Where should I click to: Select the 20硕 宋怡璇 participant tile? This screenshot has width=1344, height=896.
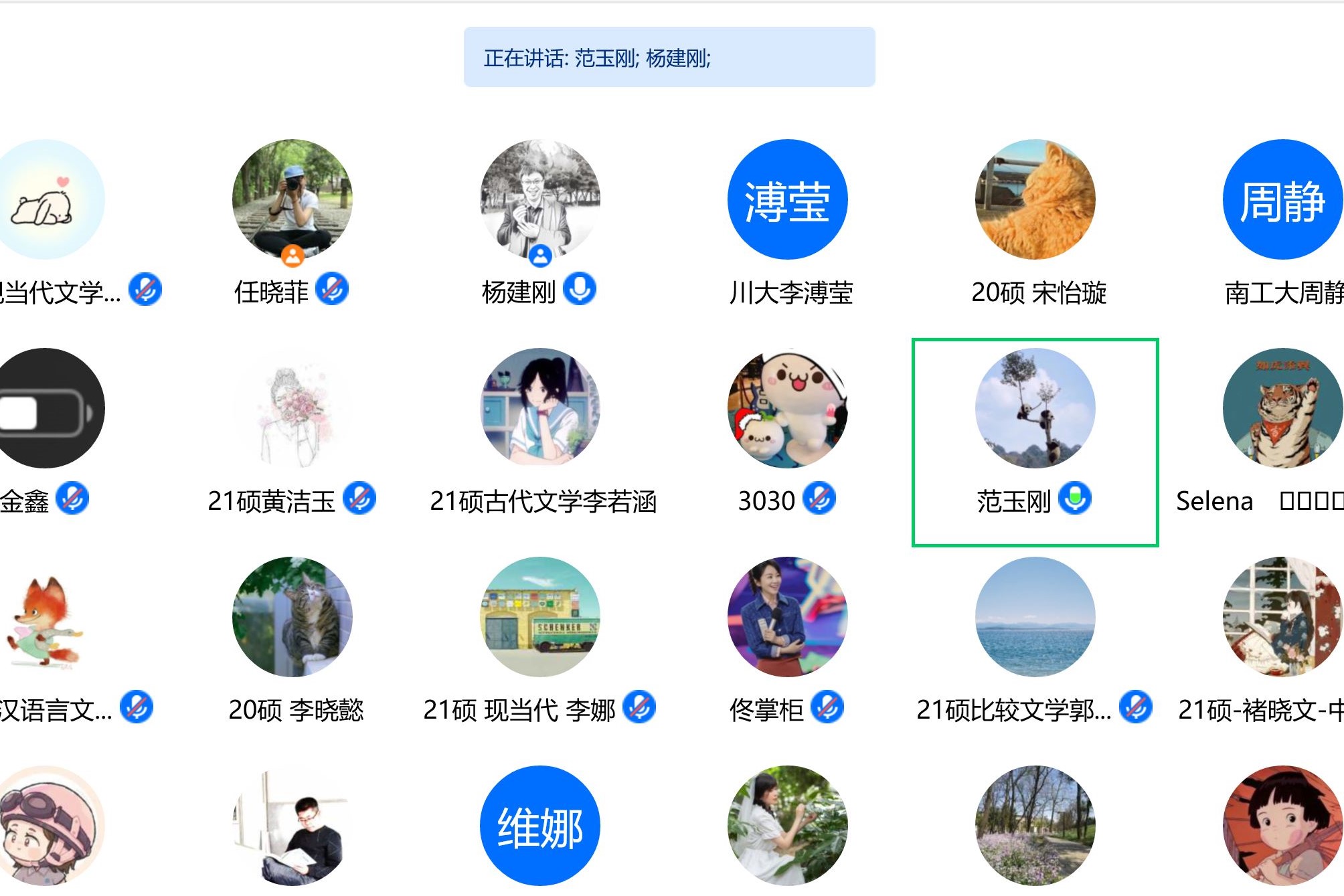1035,200
